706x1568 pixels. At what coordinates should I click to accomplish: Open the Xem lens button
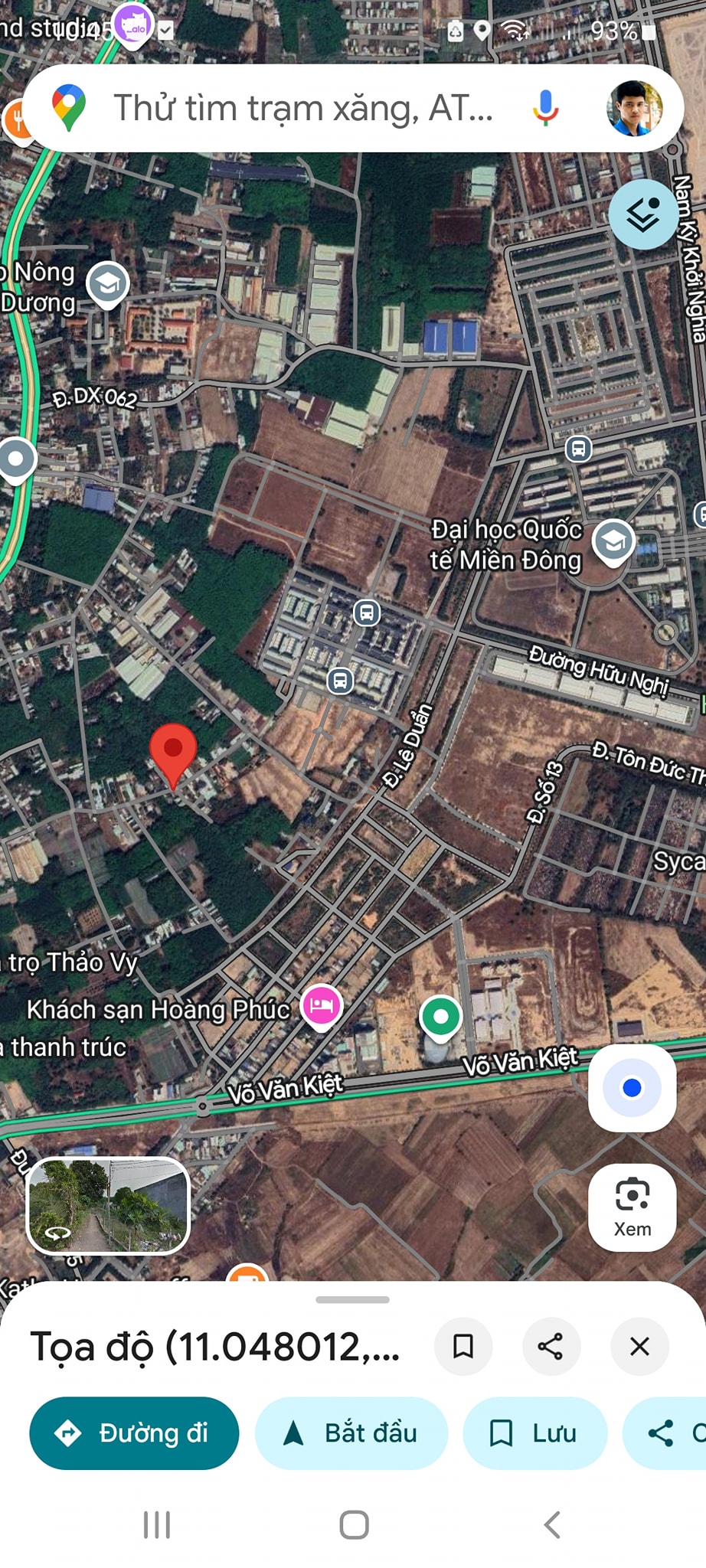pyautogui.click(x=632, y=1207)
